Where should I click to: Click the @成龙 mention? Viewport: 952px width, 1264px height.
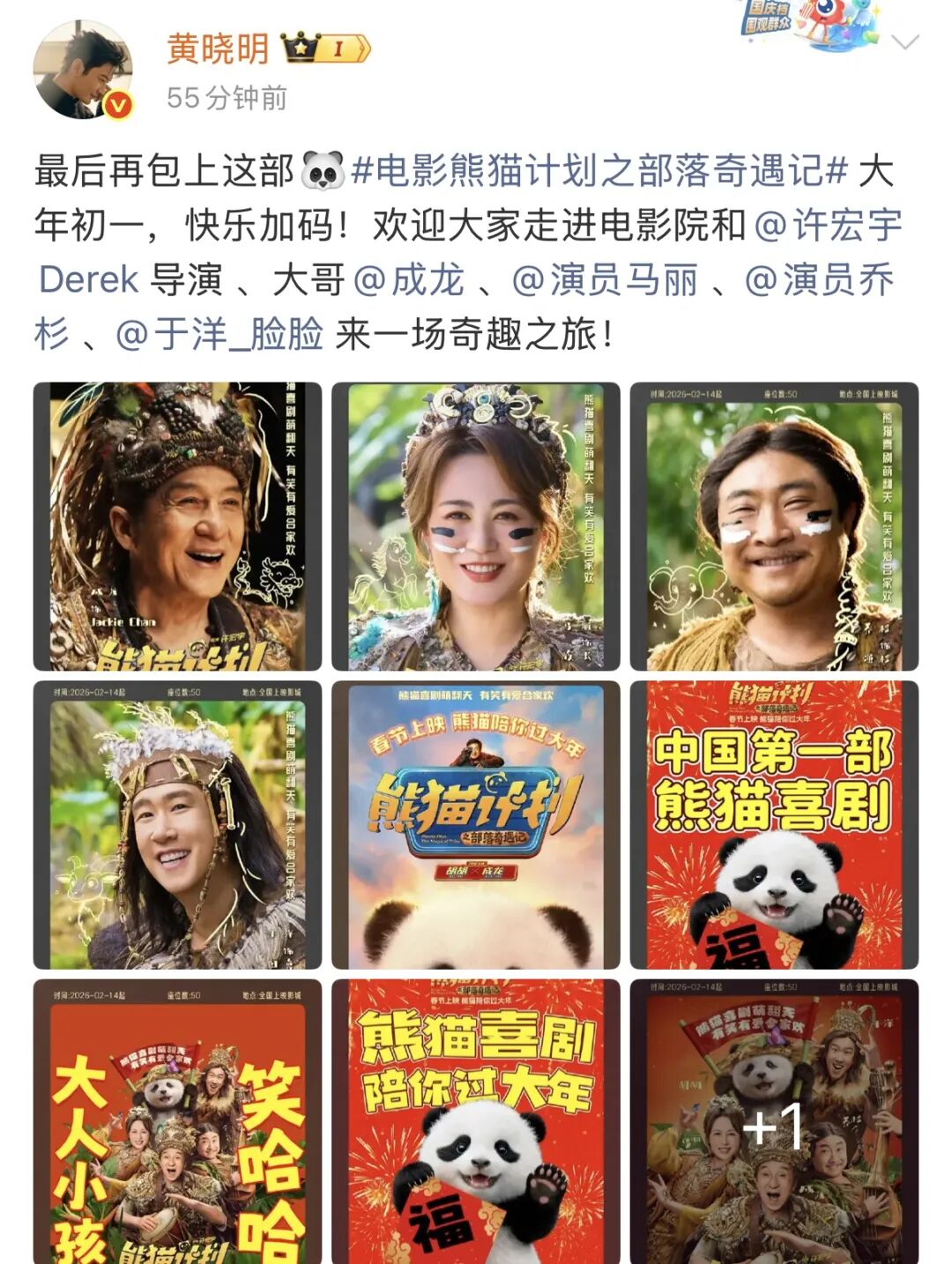coord(406,279)
